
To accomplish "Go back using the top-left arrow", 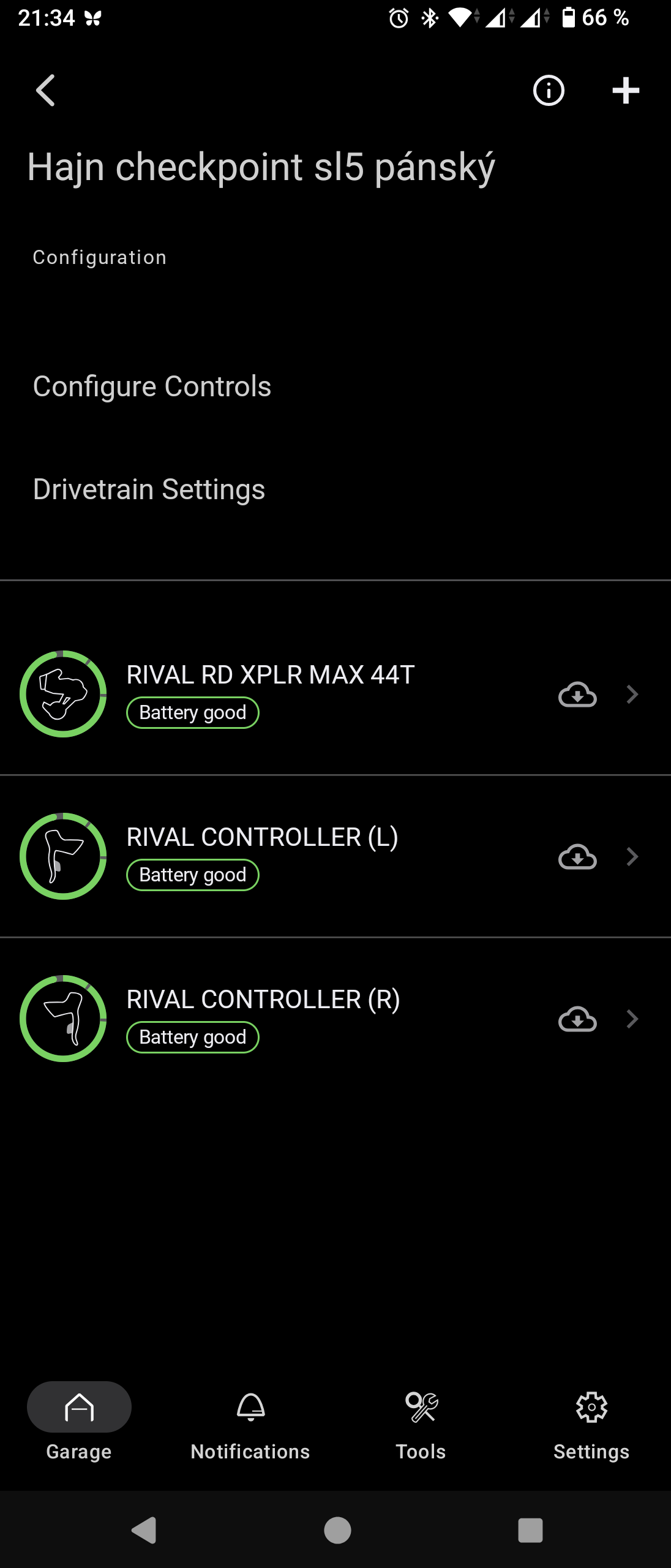I will point(46,91).
